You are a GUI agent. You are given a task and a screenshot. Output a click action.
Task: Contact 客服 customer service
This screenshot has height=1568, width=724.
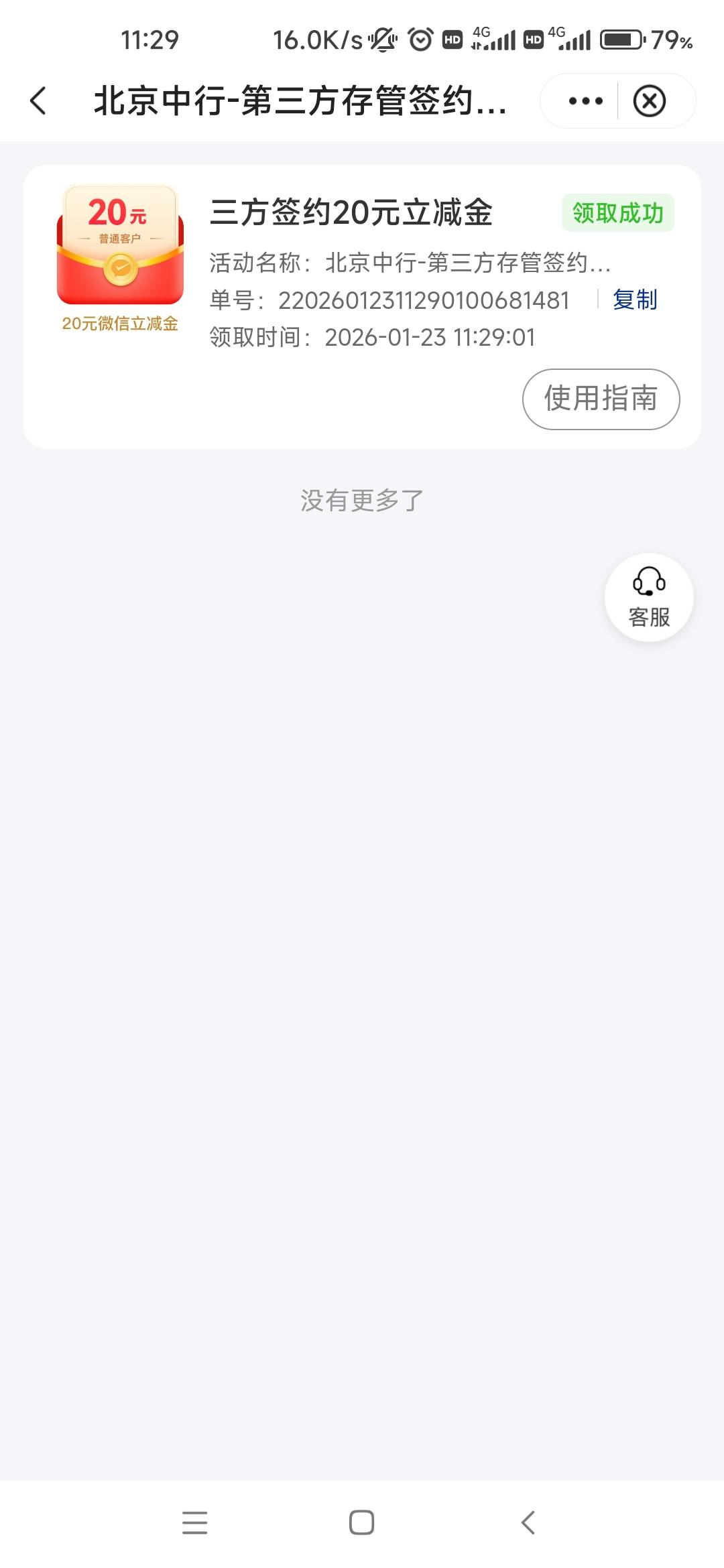649,597
